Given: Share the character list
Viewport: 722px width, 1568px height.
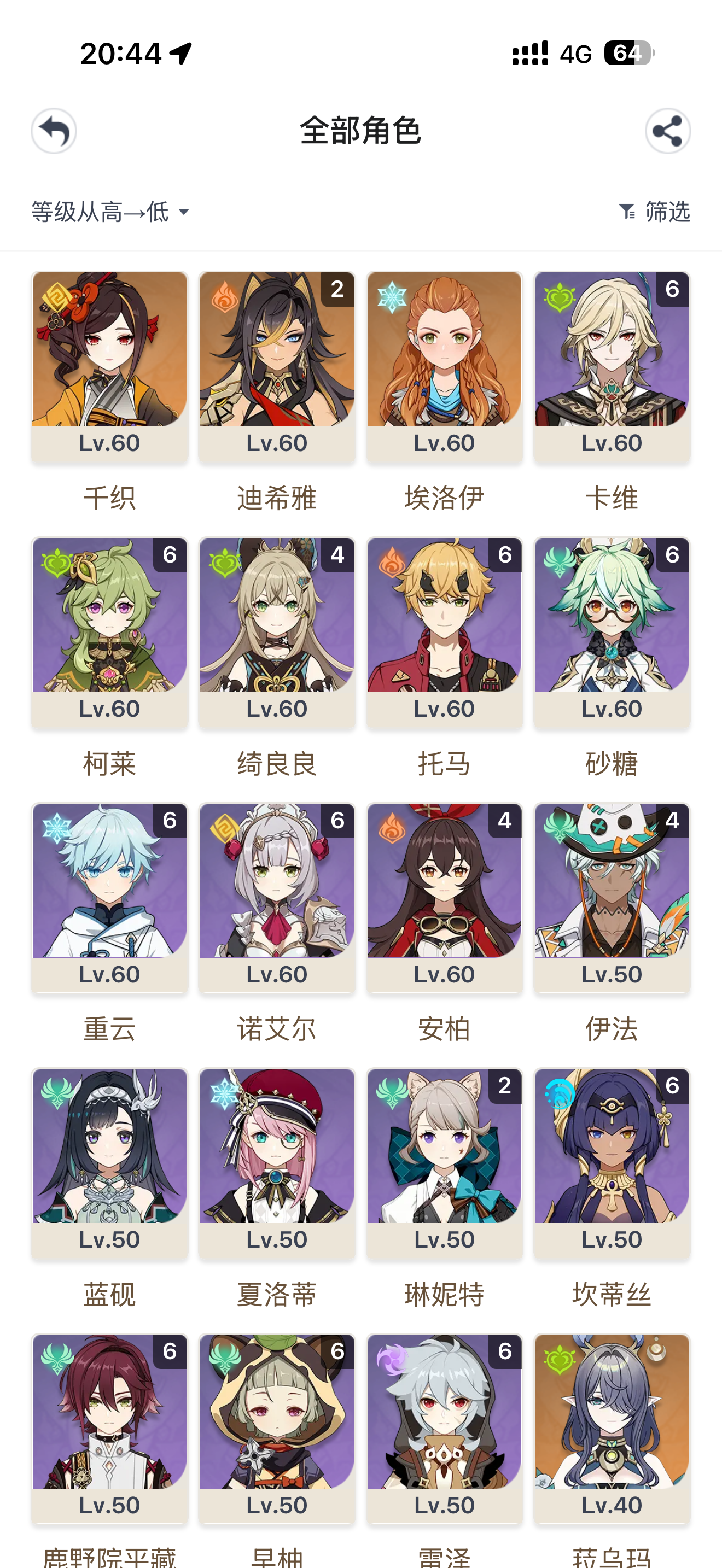Looking at the screenshot, I should click(667, 131).
